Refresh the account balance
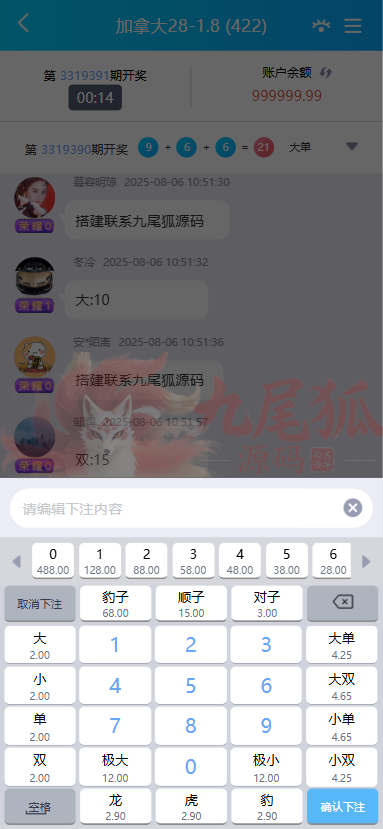Screen dimensions: 383x829 [326, 73]
